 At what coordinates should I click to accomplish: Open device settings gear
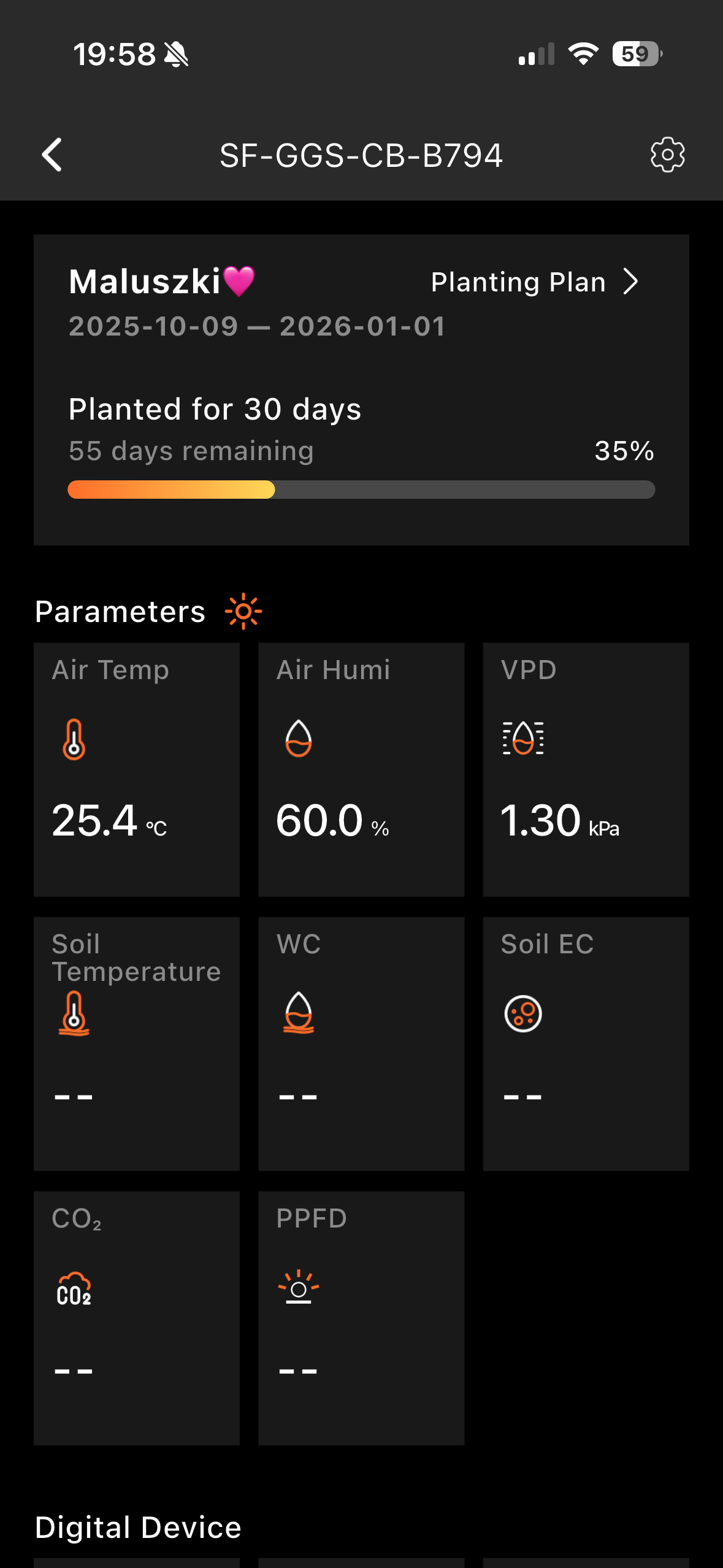[x=667, y=155]
